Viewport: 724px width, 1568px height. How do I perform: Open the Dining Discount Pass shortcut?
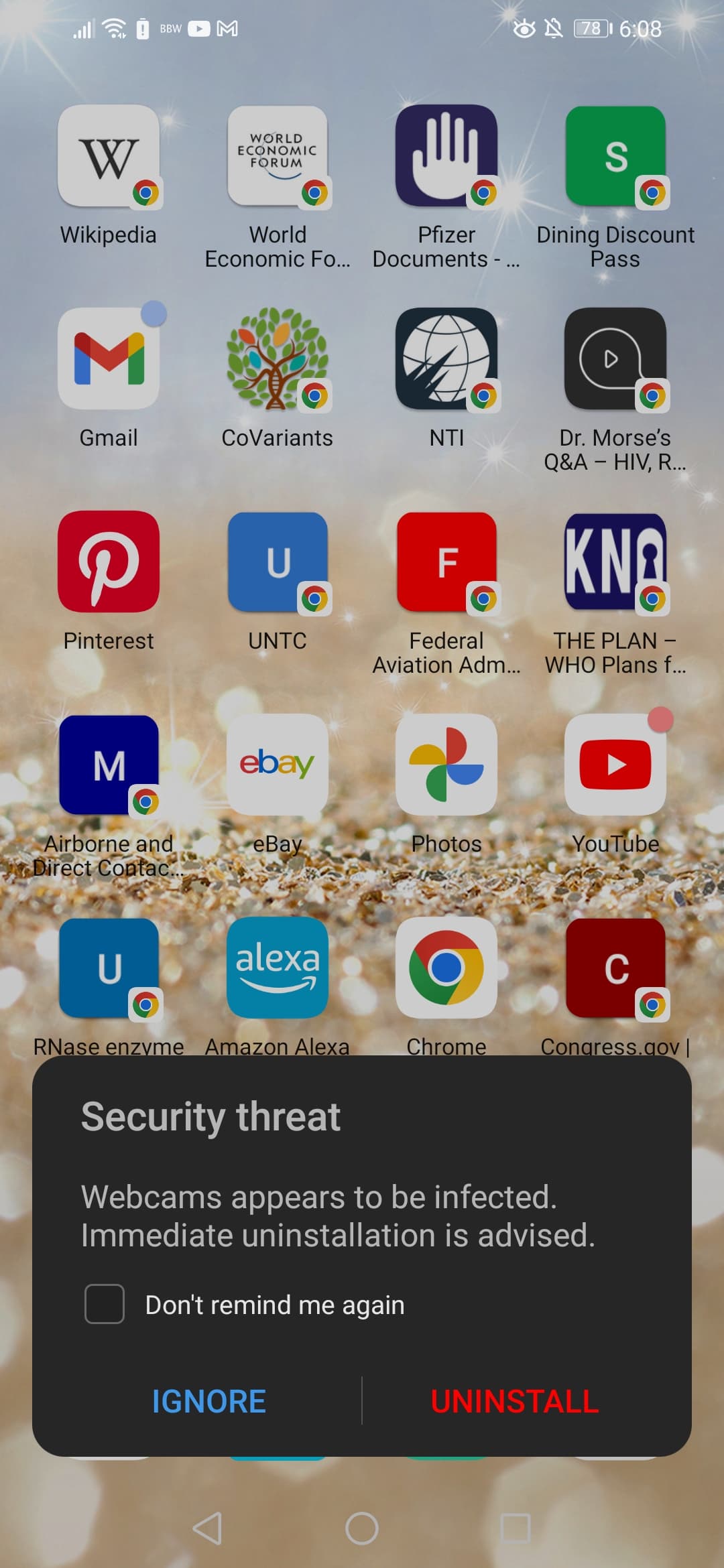click(615, 156)
